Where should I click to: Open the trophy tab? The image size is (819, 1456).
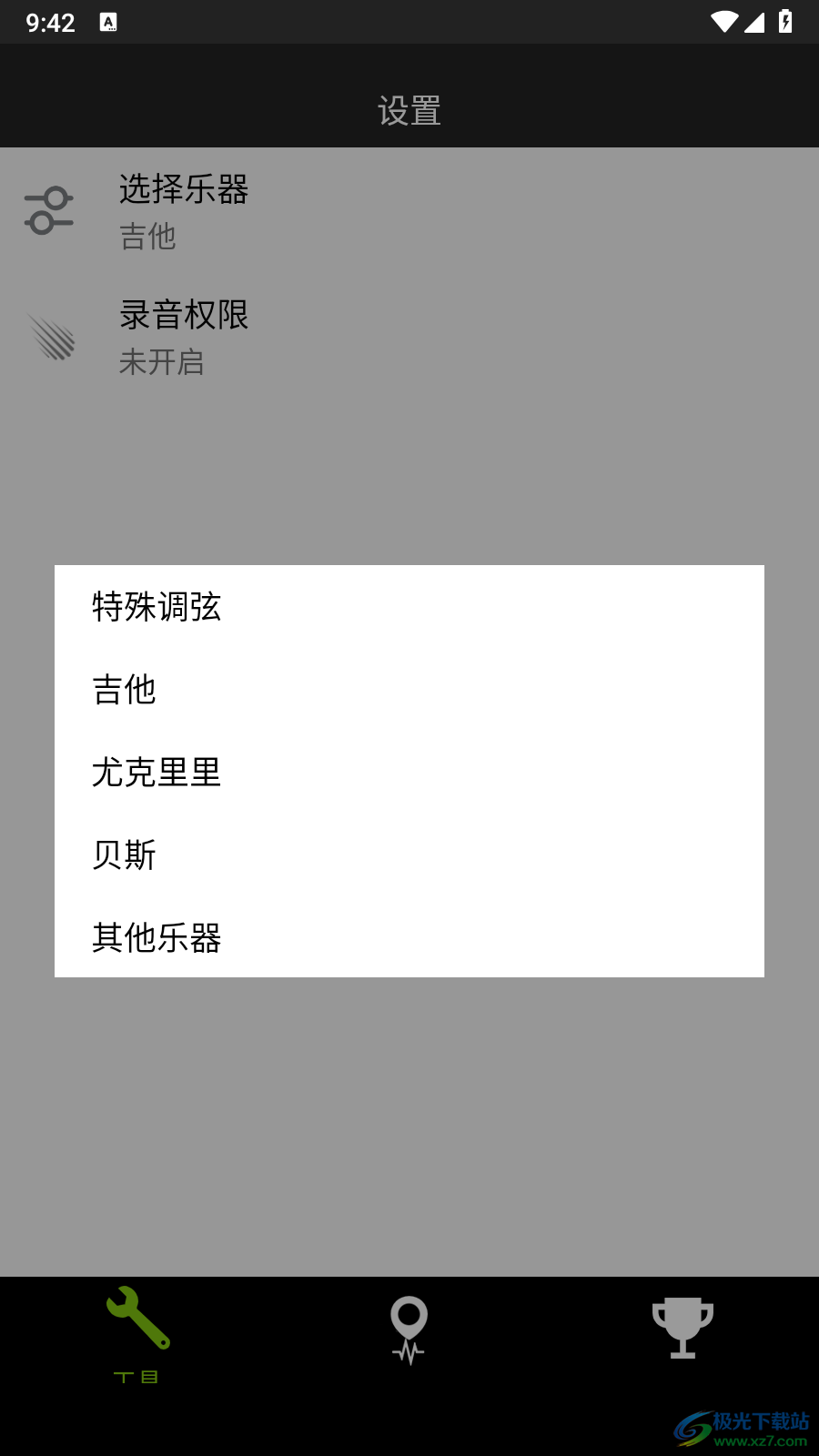coord(682,1328)
